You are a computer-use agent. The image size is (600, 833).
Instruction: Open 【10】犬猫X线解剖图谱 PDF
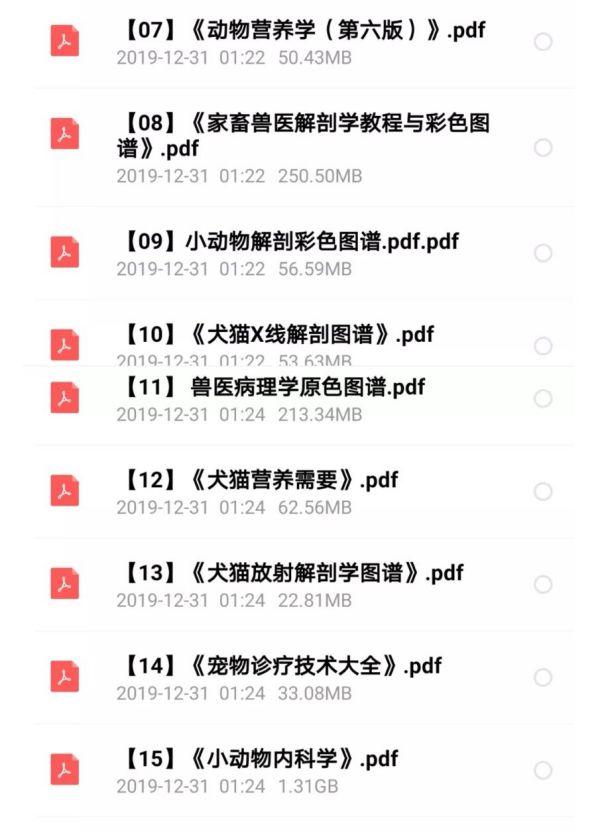coord(280,334)
